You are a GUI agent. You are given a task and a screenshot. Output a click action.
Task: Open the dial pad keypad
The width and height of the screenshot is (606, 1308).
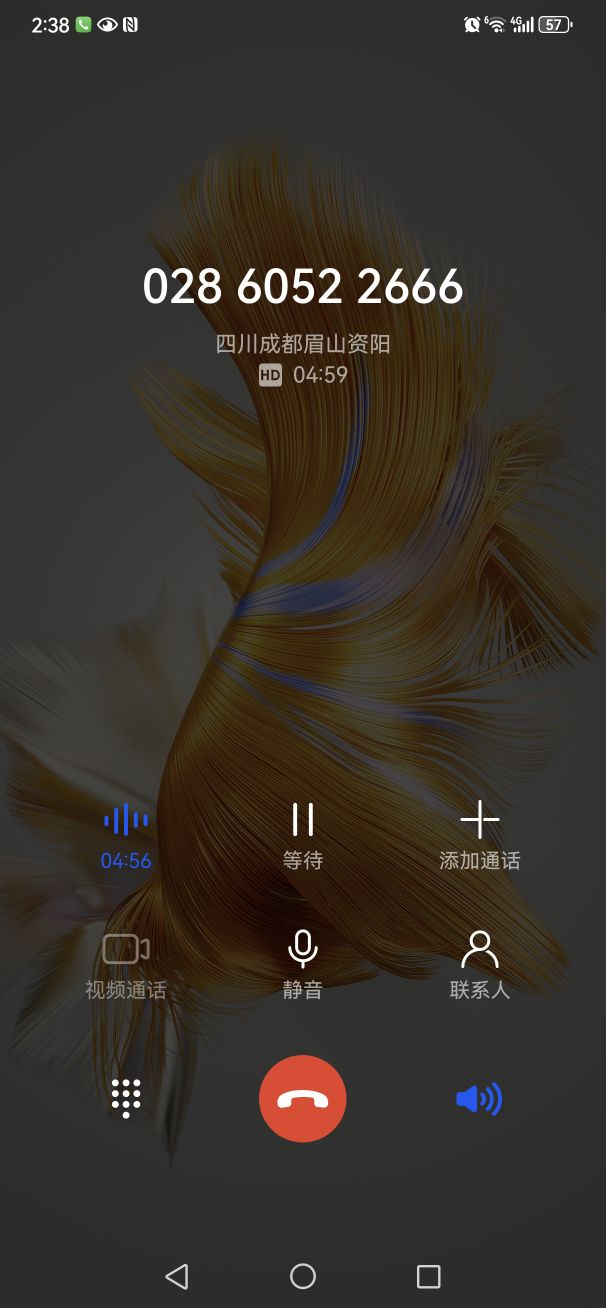click(126, 1098)
